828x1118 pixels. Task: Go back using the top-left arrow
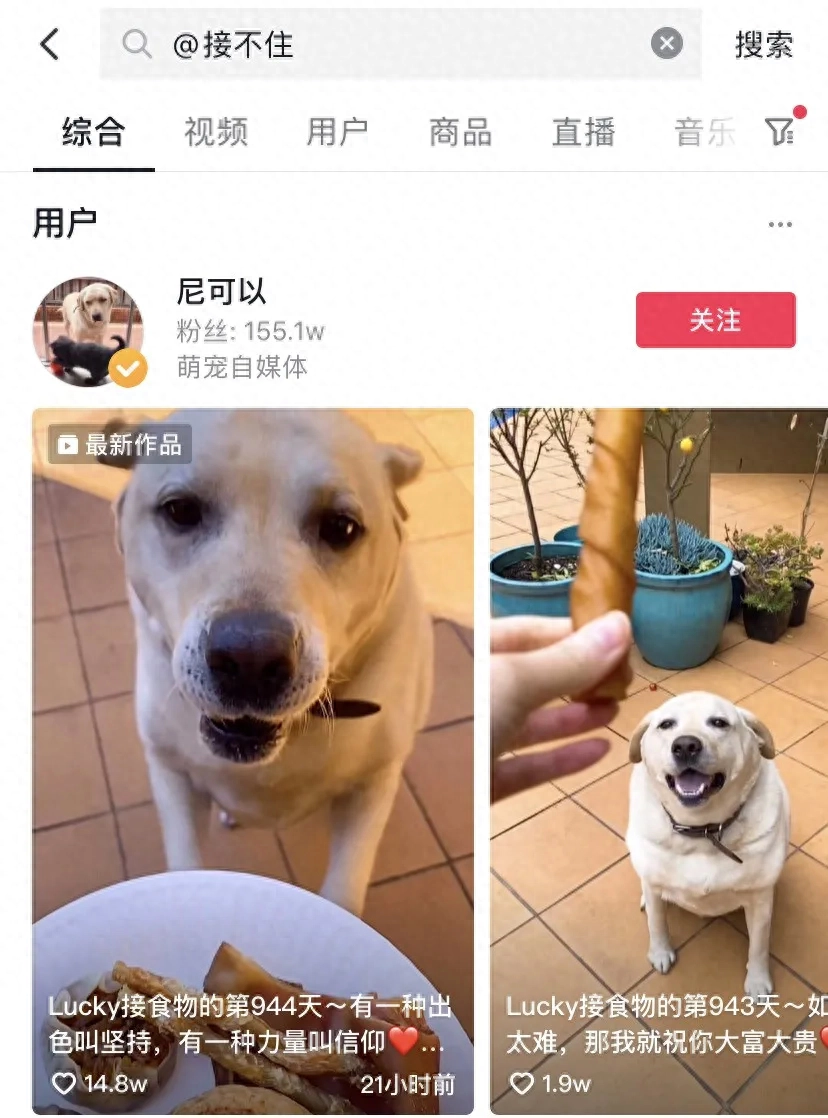pos(49,44)
